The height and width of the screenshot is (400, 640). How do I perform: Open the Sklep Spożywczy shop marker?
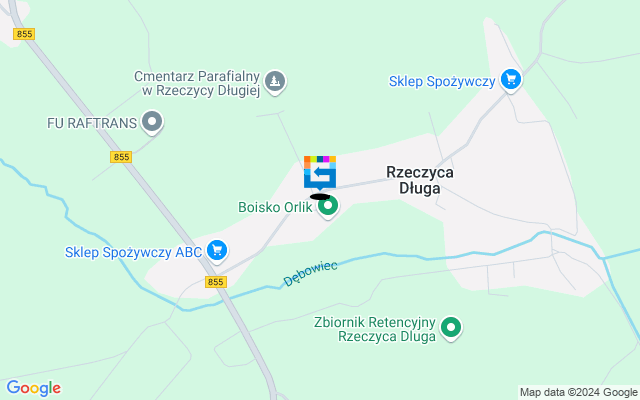(x=511, y=79)
